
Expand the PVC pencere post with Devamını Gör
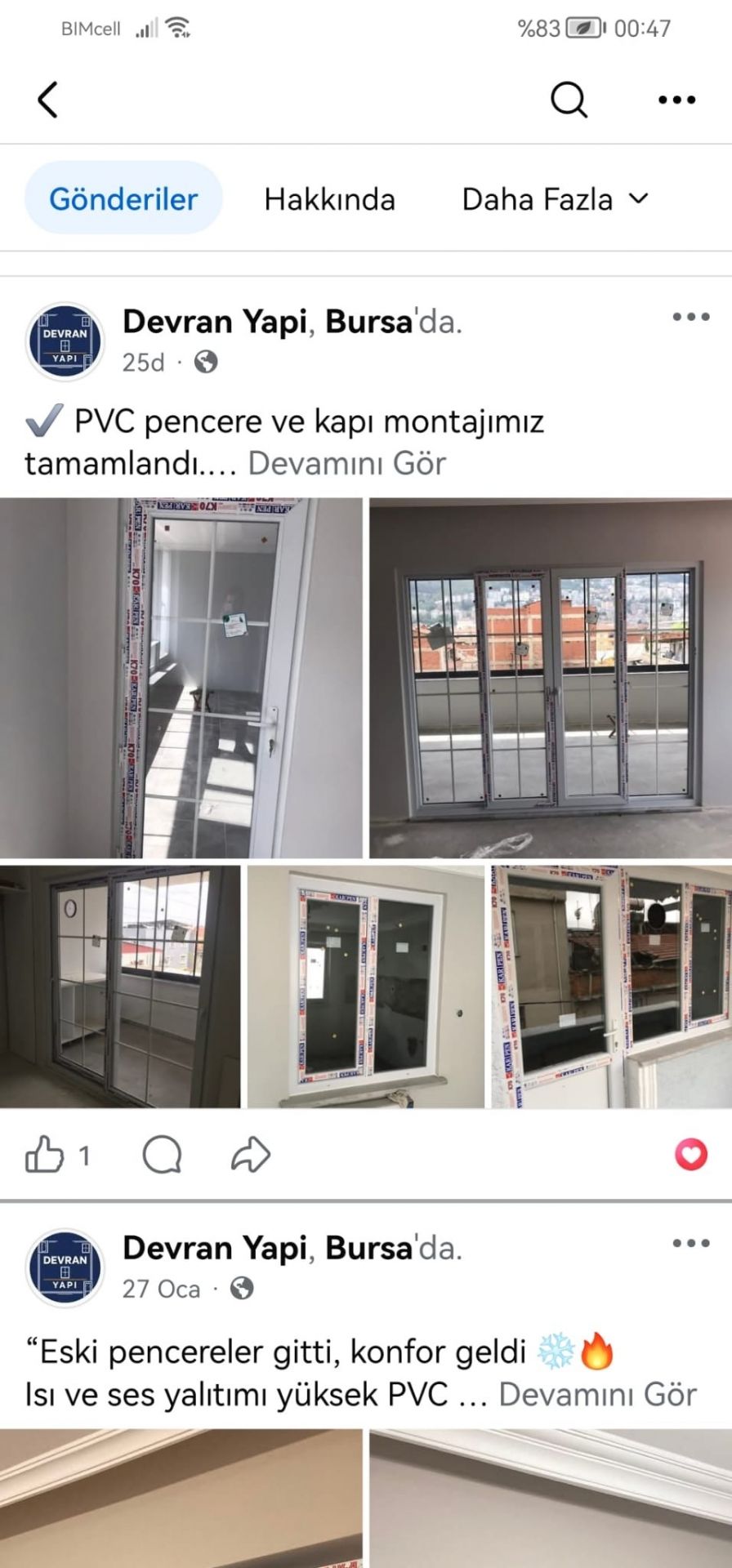[346, 464]
